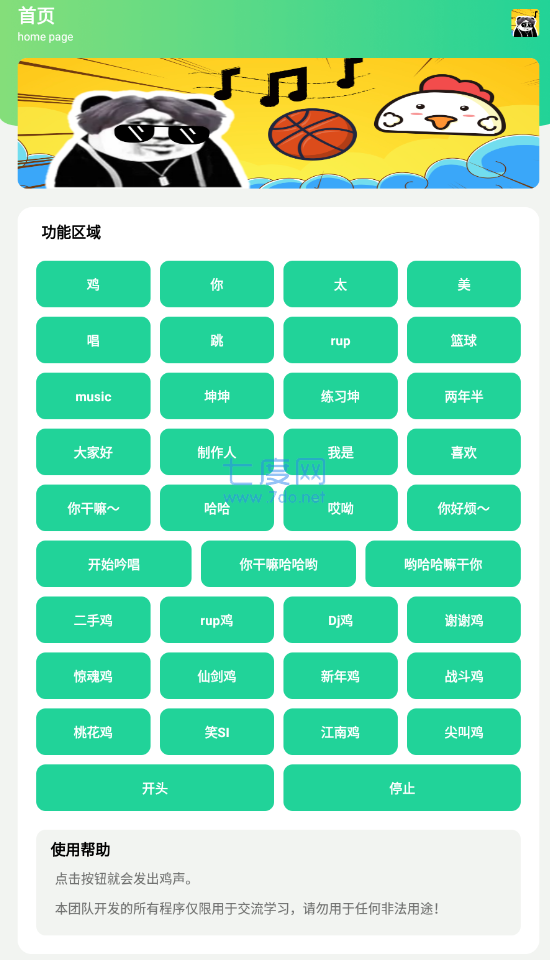Play the 大家好 sound

click(x=93, y=452)
